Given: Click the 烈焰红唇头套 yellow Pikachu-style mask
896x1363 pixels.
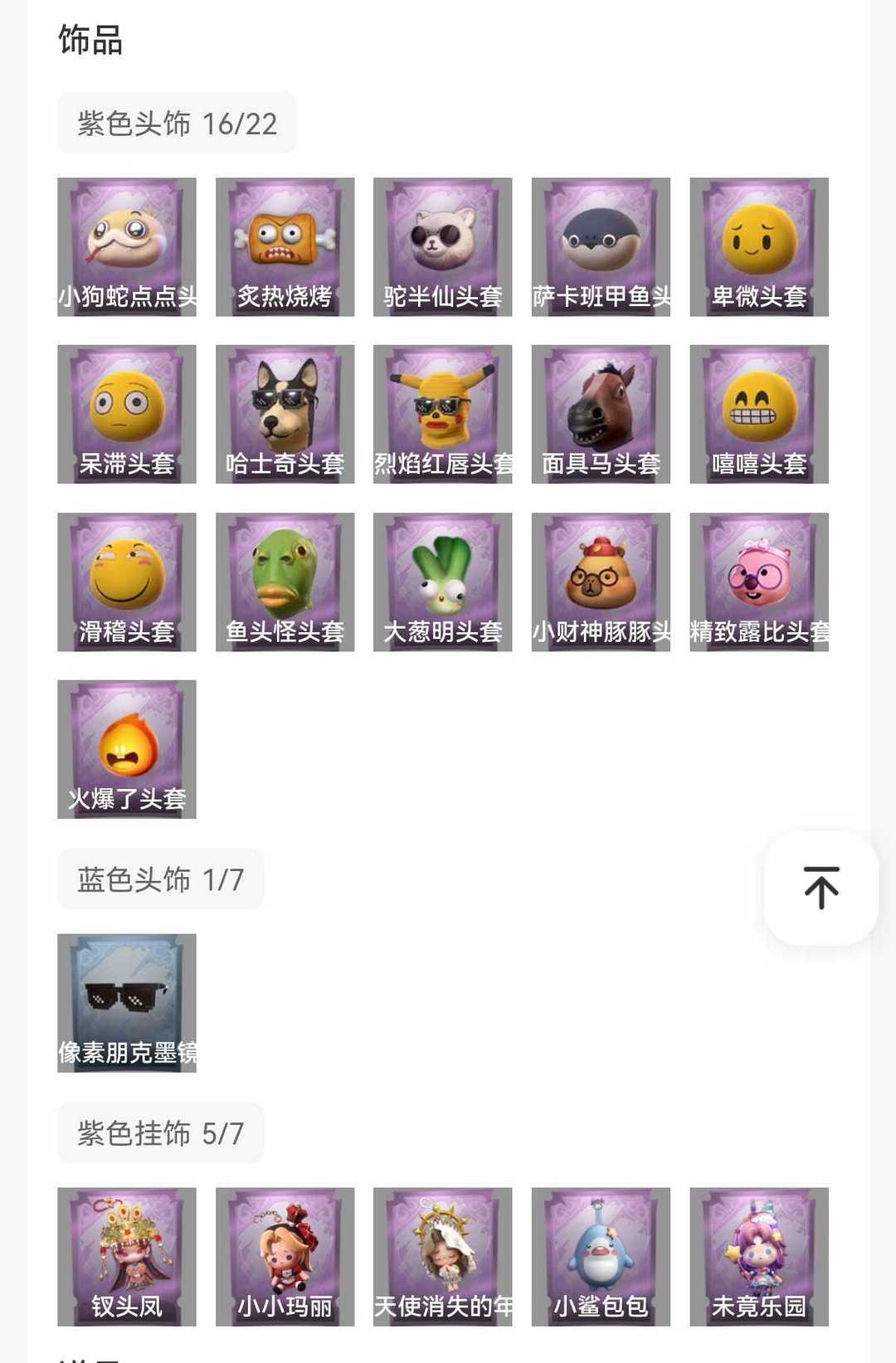Looking at the screenshot, I should 442,413.
